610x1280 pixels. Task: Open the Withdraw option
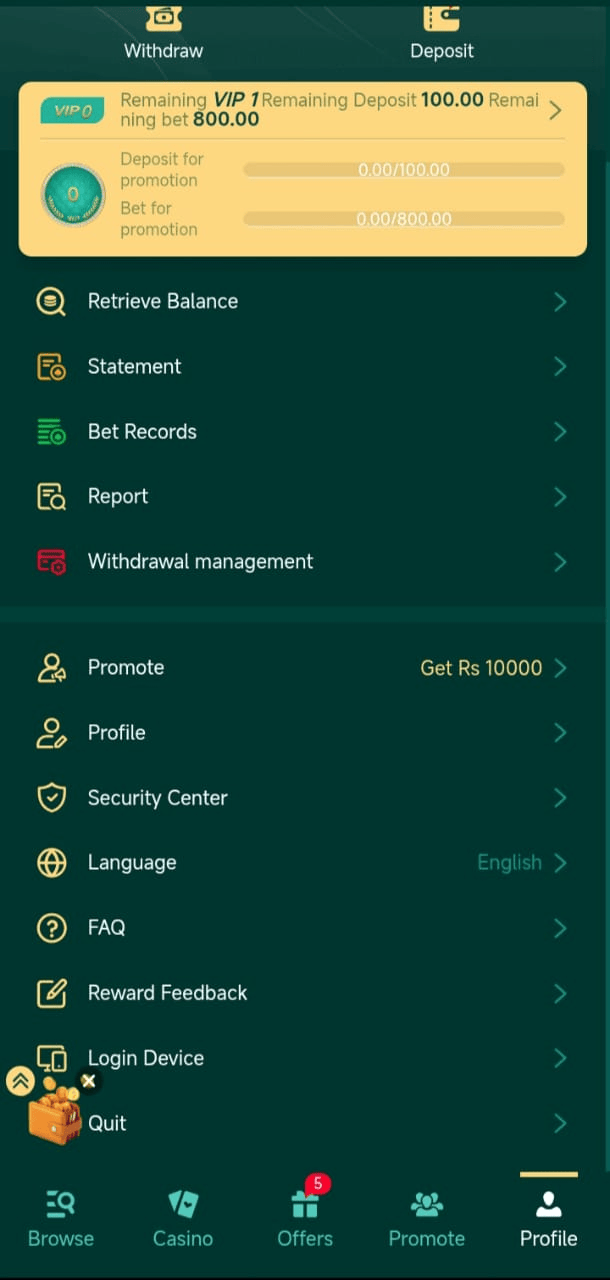click(x=163, y=33)
